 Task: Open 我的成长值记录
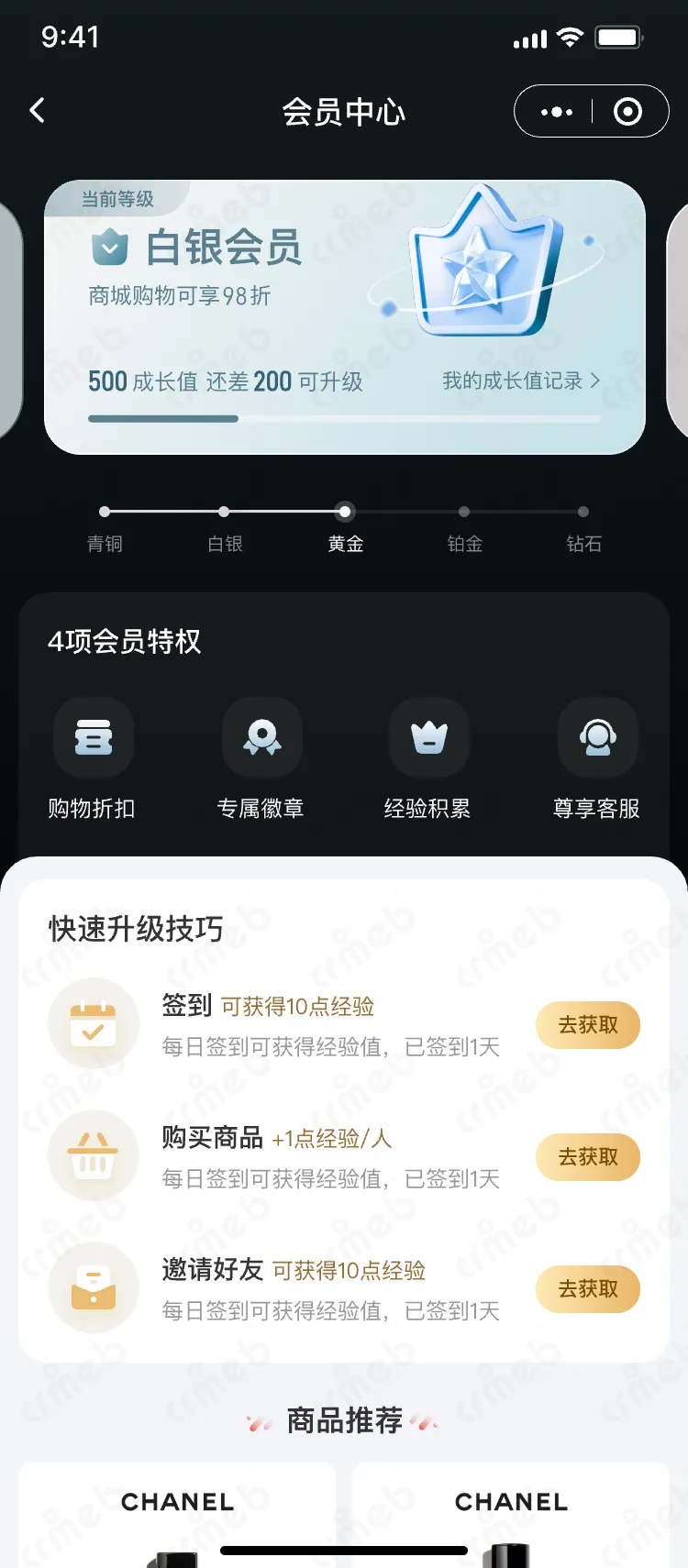point(520,381)
